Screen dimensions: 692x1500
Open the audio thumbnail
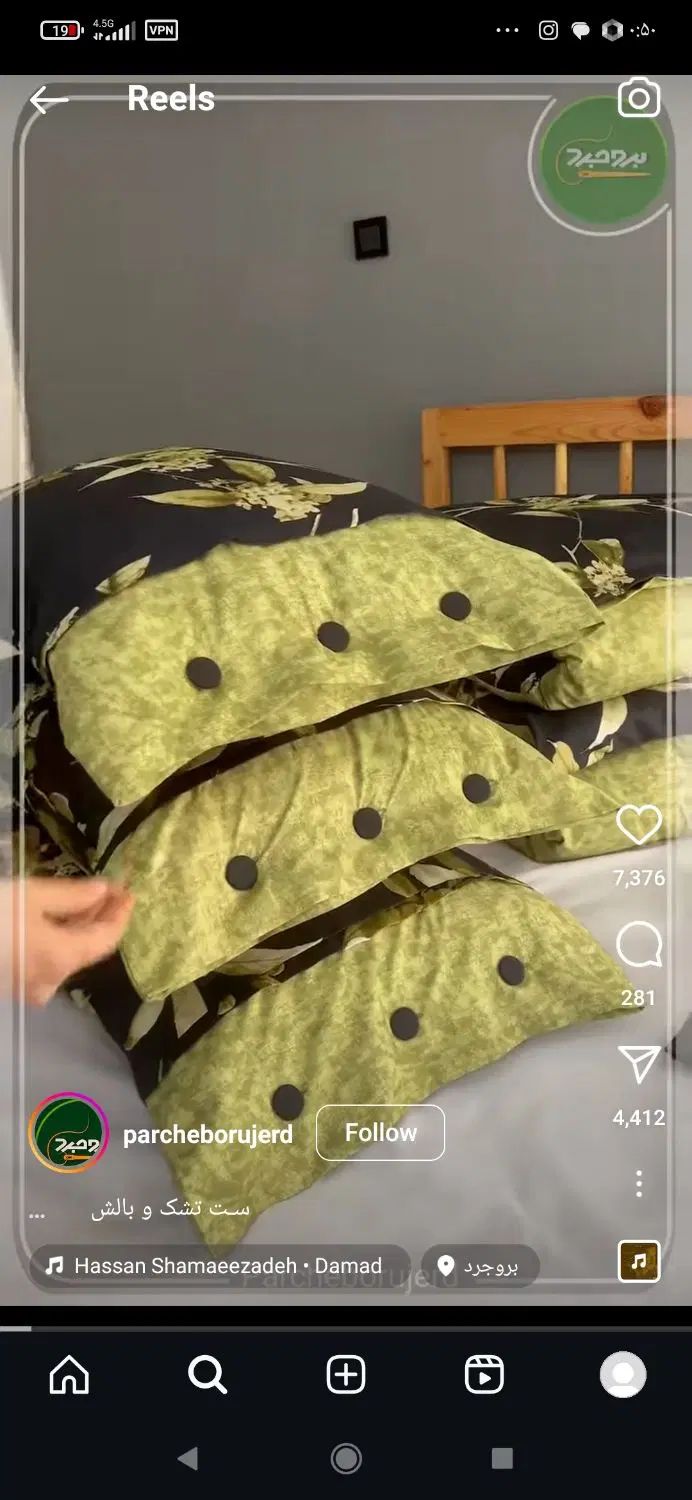click(x=639, y=1262)
